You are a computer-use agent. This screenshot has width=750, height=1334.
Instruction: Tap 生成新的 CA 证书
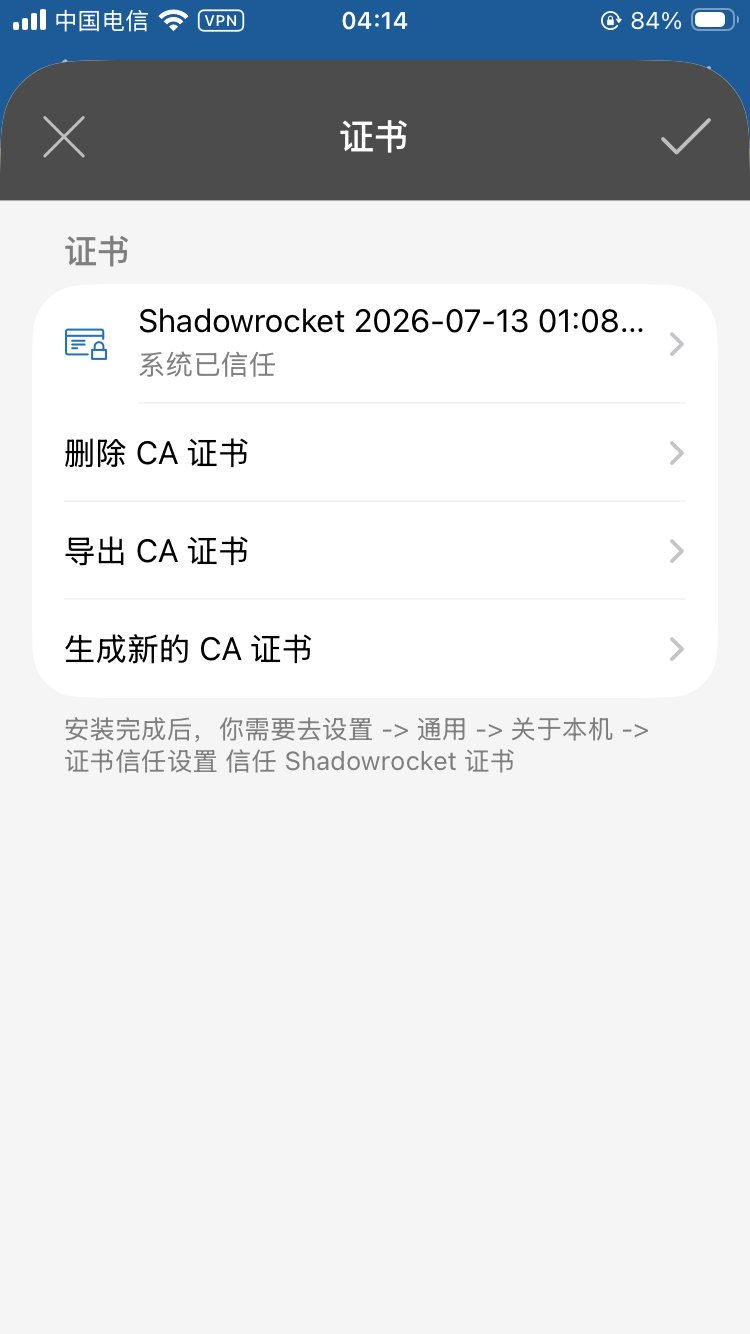click(375, 649)
